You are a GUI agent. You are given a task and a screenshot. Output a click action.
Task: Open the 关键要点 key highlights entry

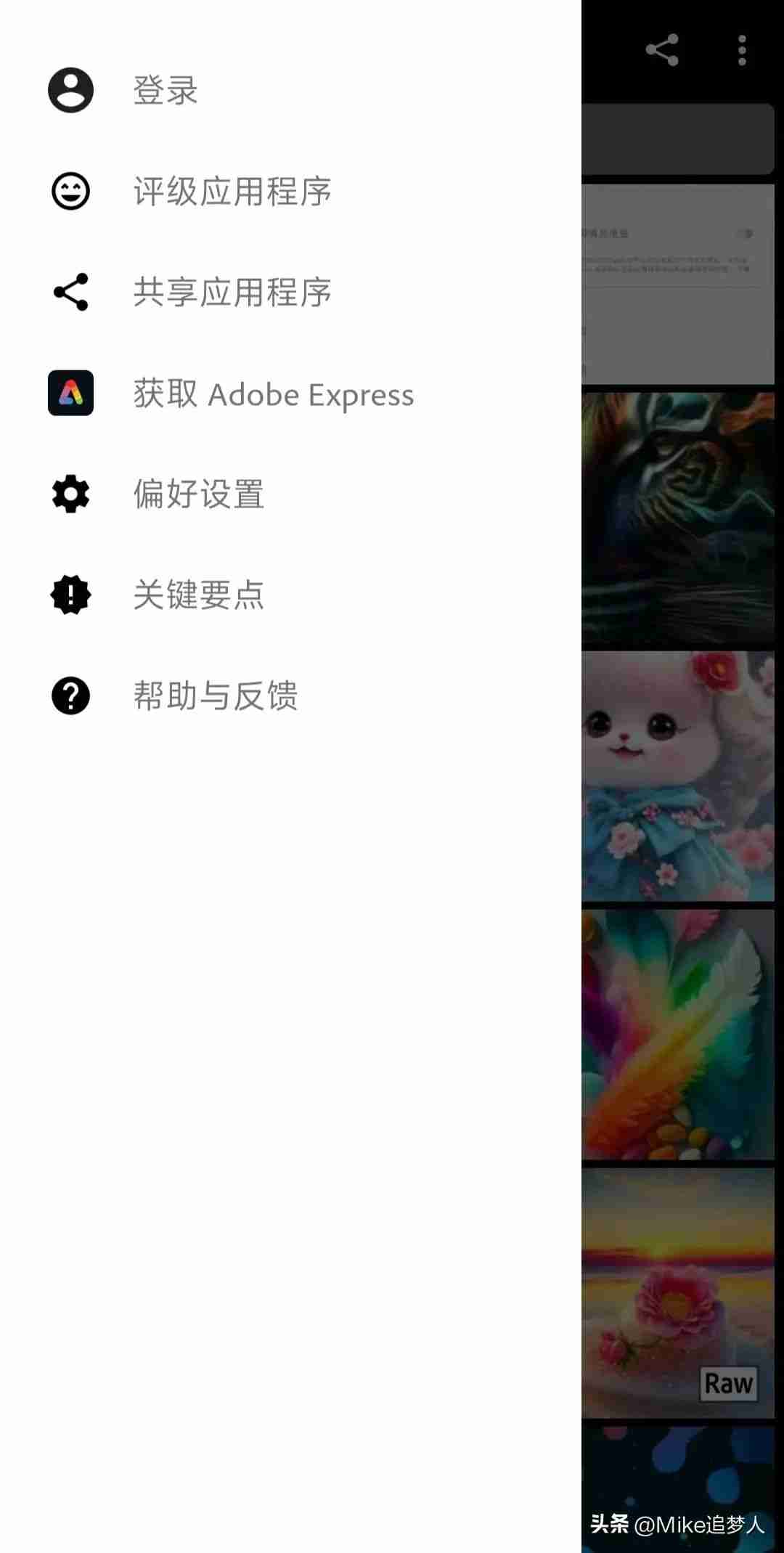coord(199,595)
